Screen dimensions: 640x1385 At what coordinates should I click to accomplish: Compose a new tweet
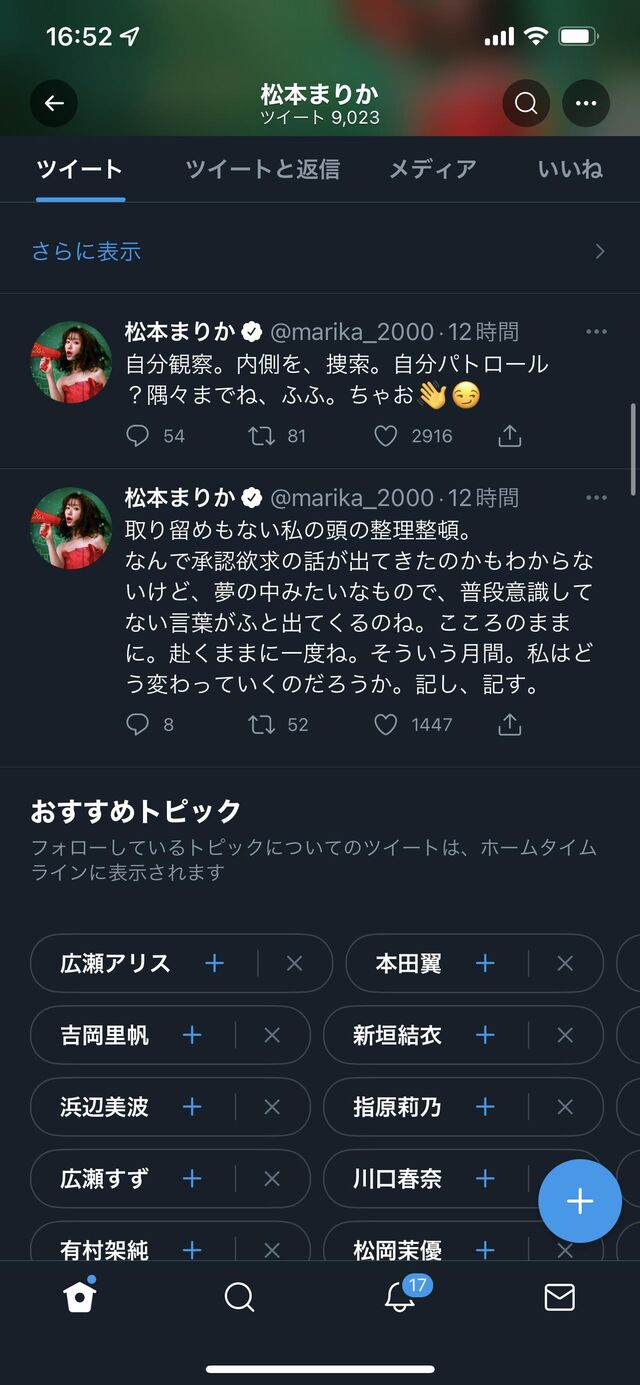point(580,1201)
